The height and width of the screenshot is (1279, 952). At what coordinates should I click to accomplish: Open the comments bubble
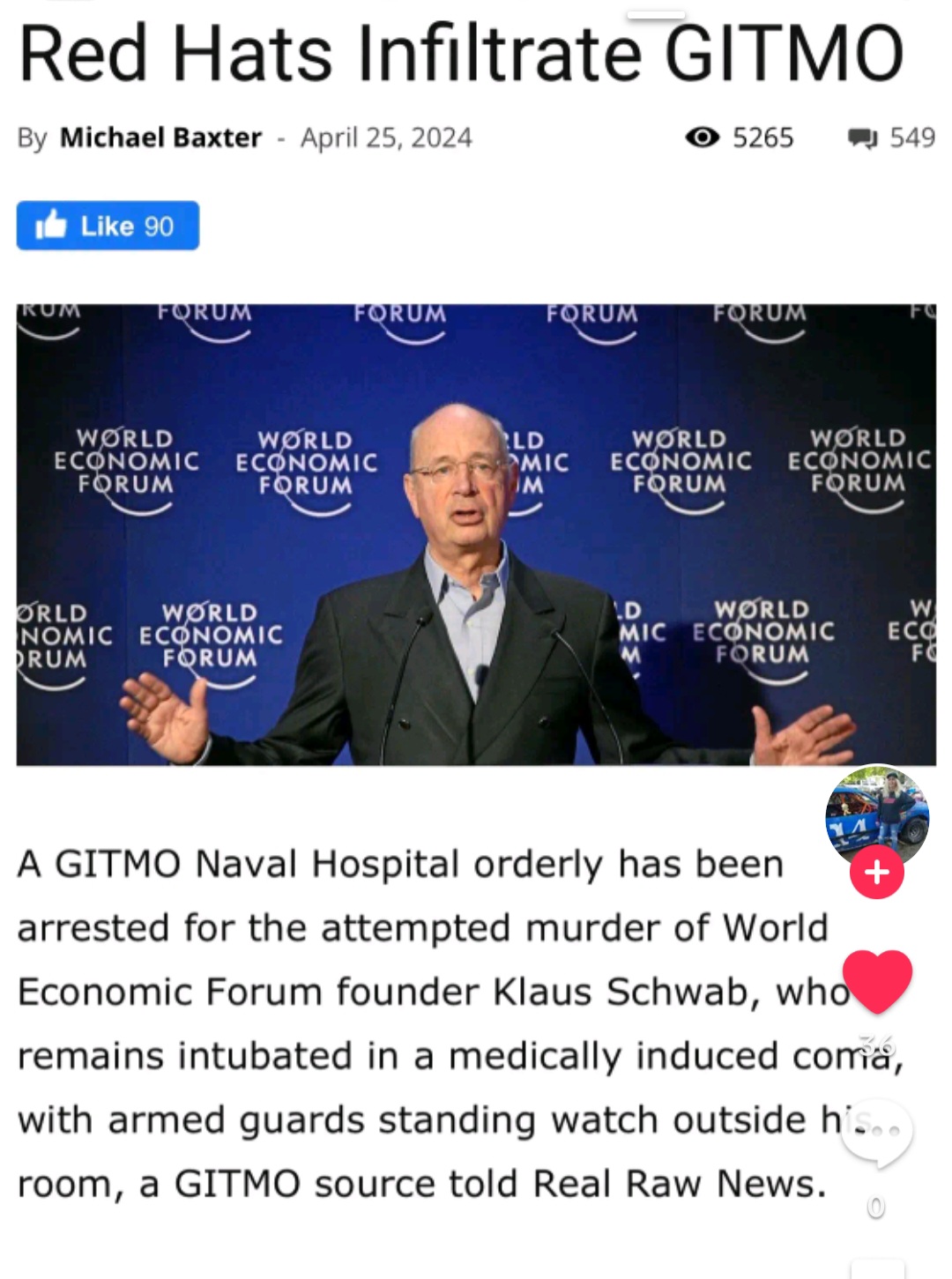(876, 1134)
